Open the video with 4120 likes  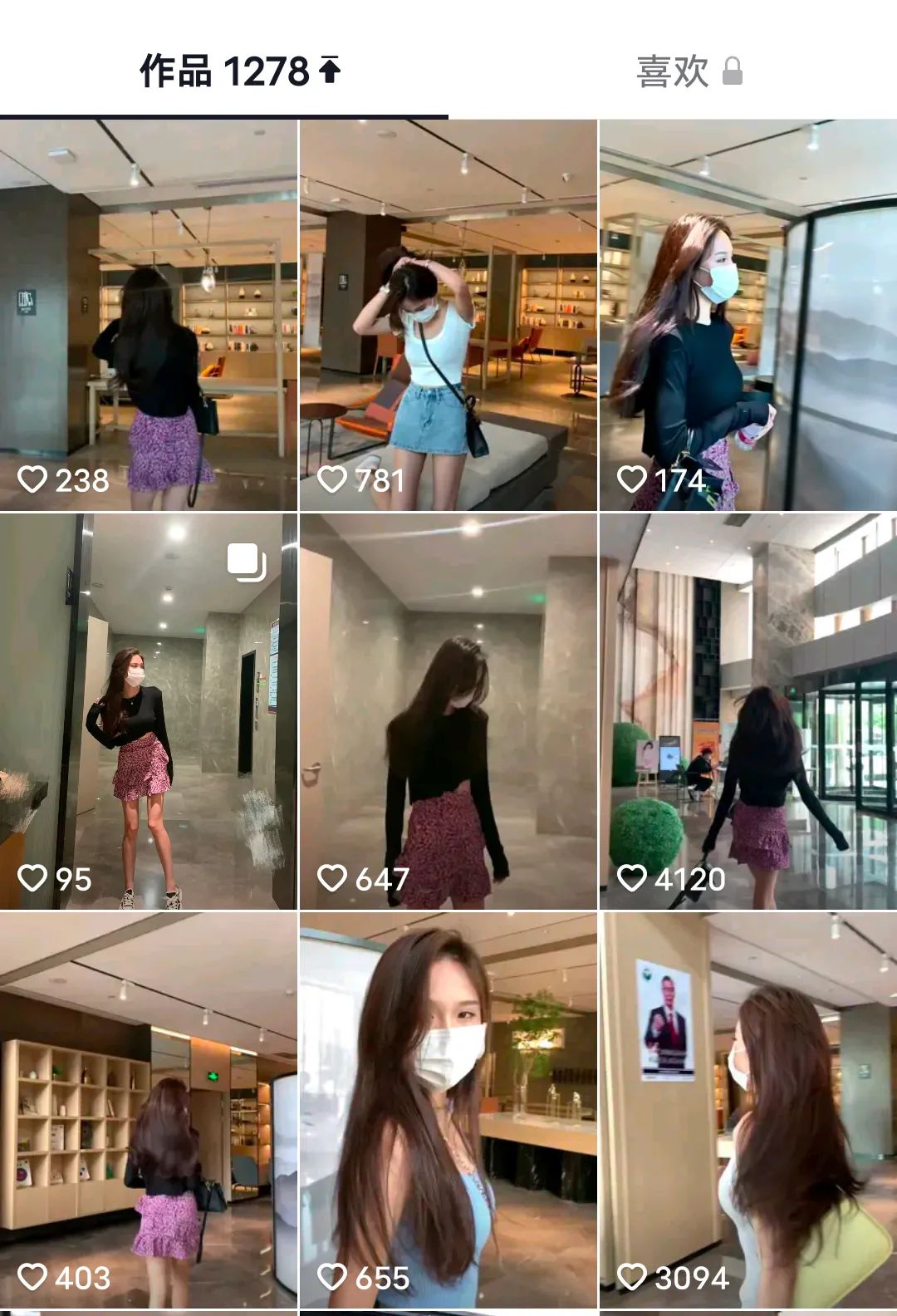(748, 711)
